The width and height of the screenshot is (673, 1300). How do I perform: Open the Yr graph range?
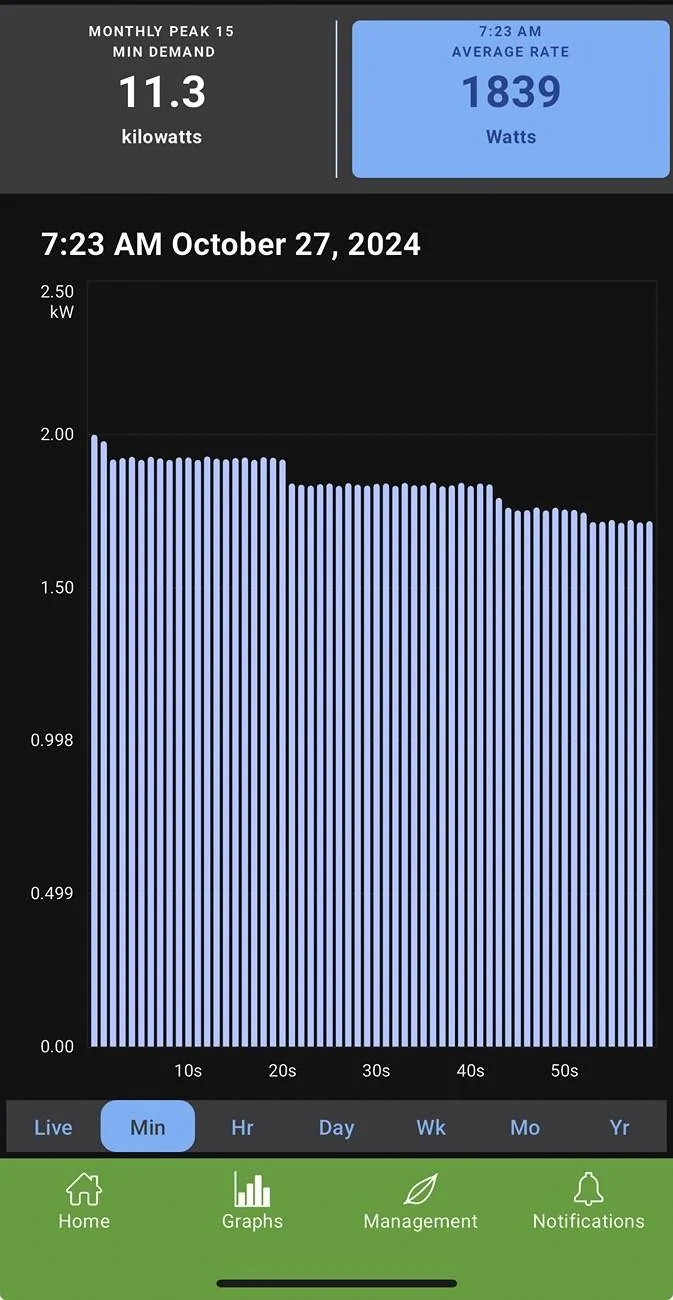point(619,1127)
